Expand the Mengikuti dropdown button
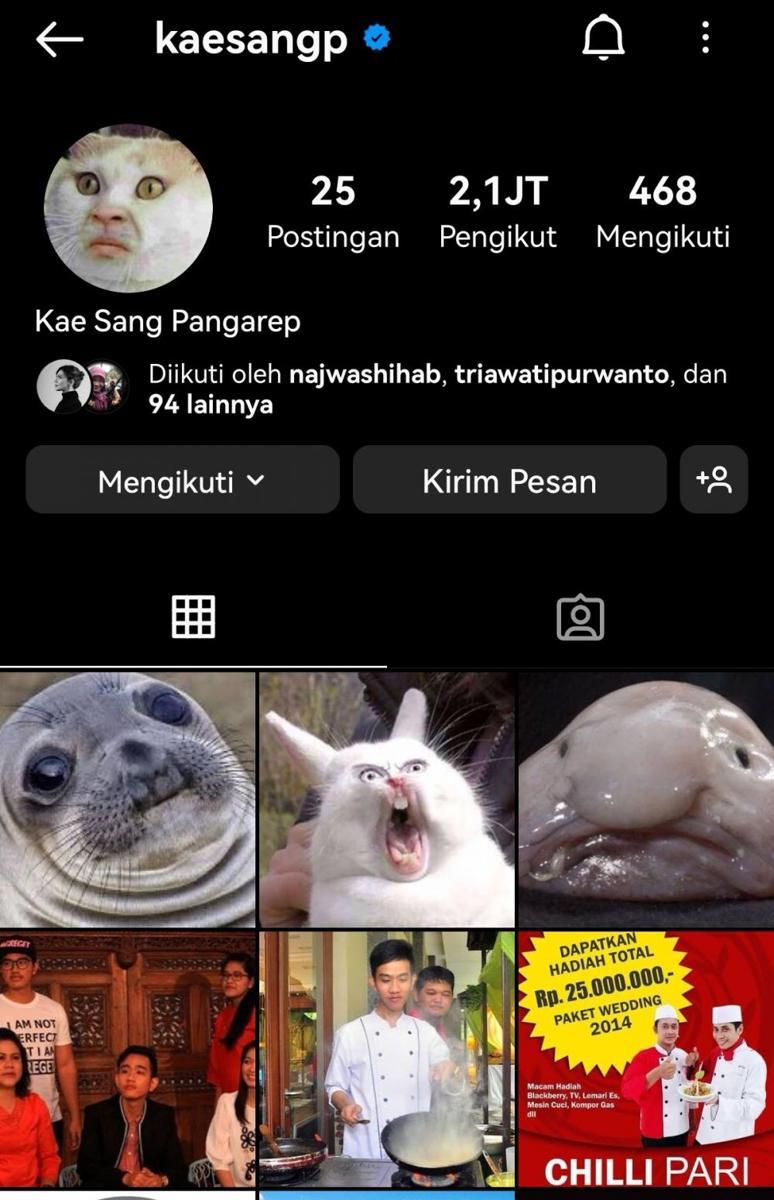 pos(182,481)
